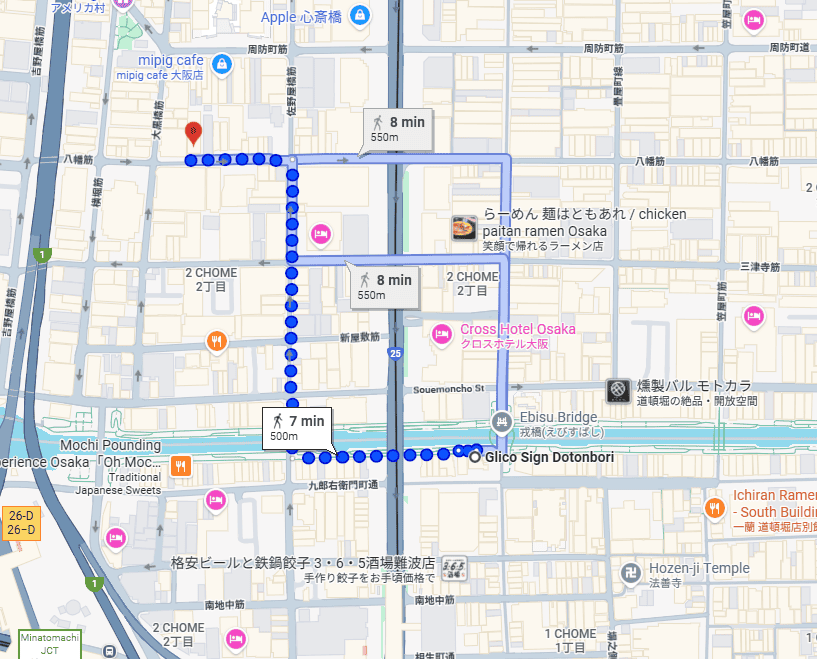
Task: Tap the Glico Sign Dotonbori start point
Action: (475, 456)
